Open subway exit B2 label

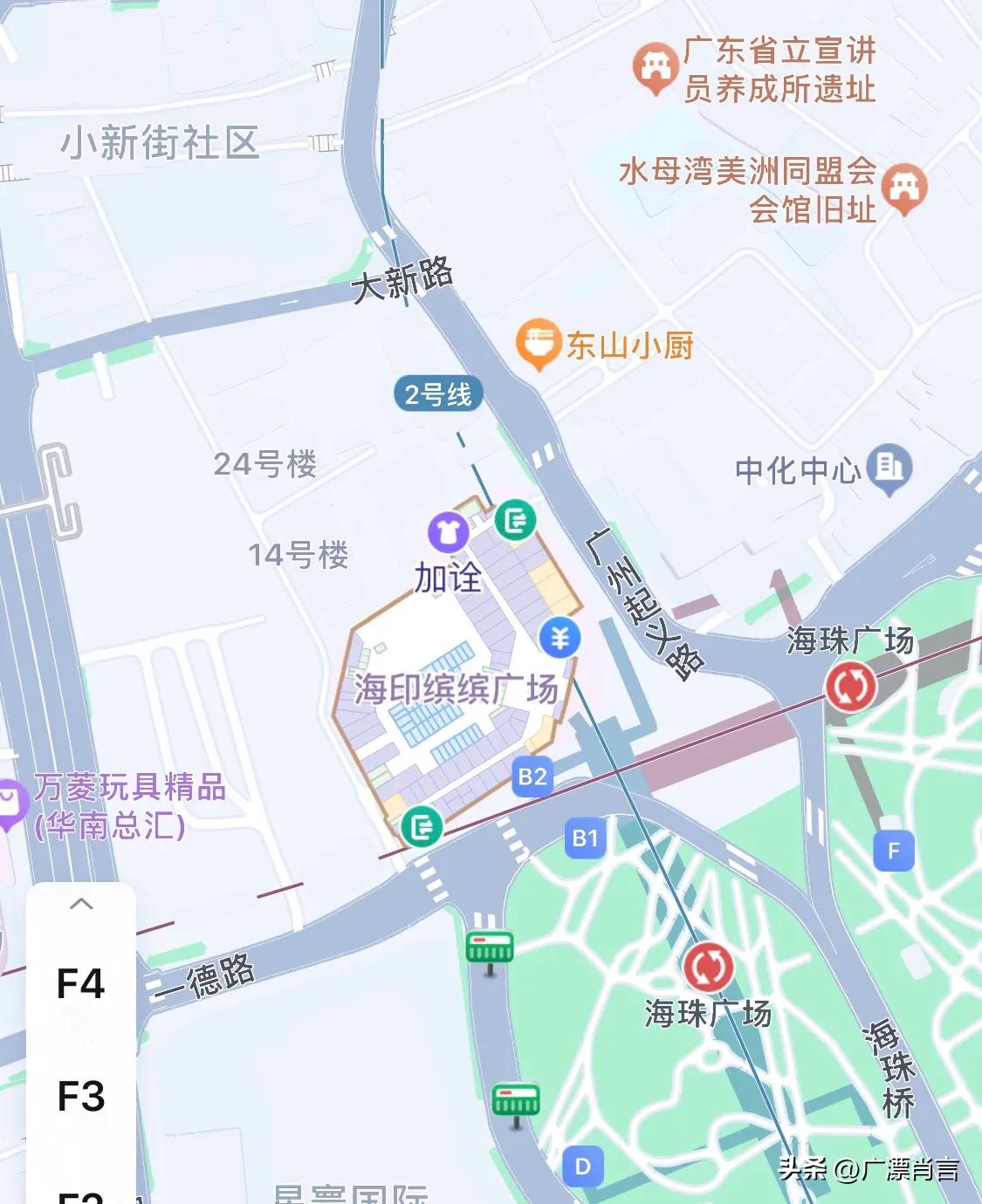point(533,774)
